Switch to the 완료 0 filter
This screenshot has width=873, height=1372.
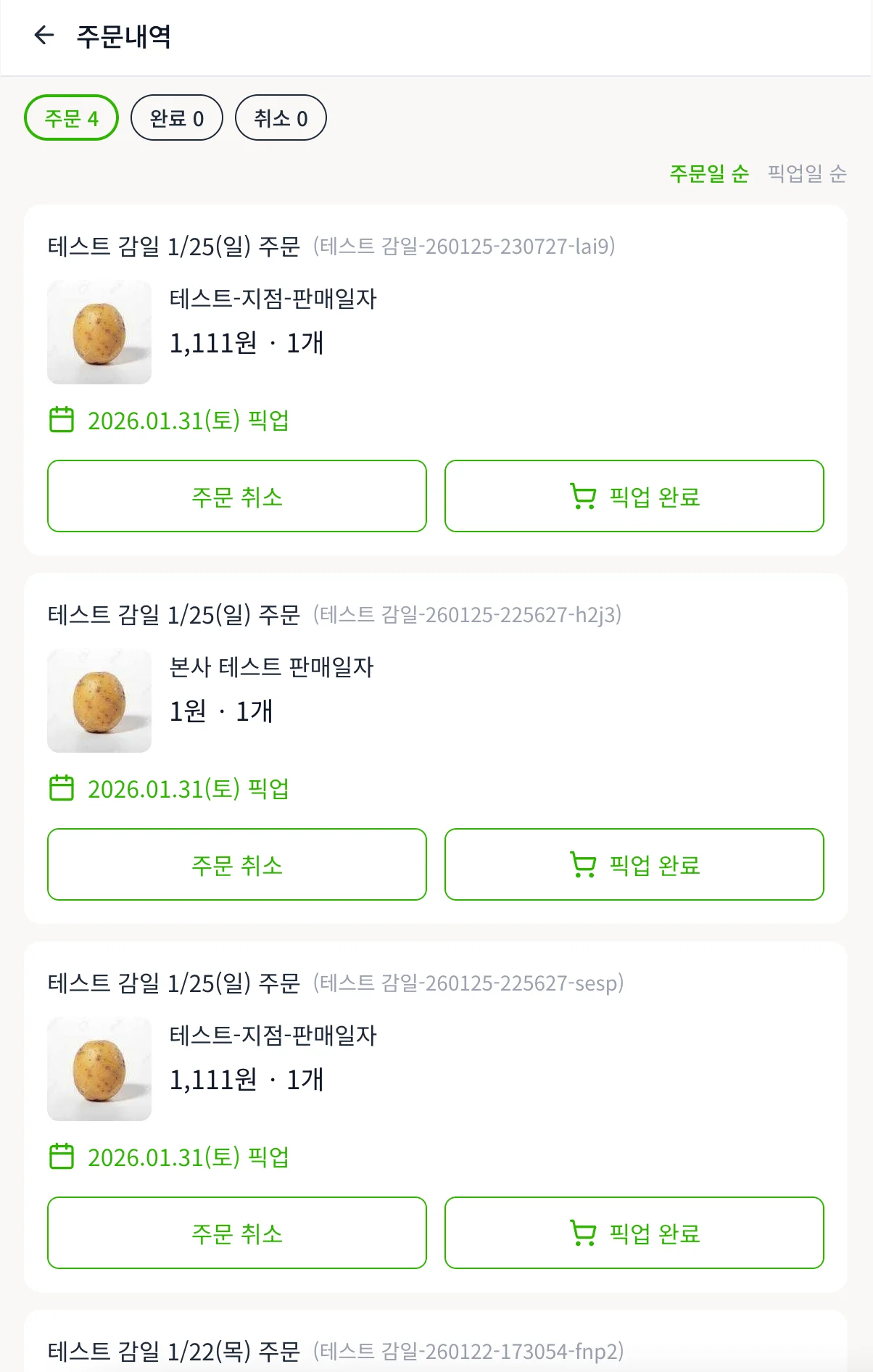pyautogui.click(x=176, y=117)
